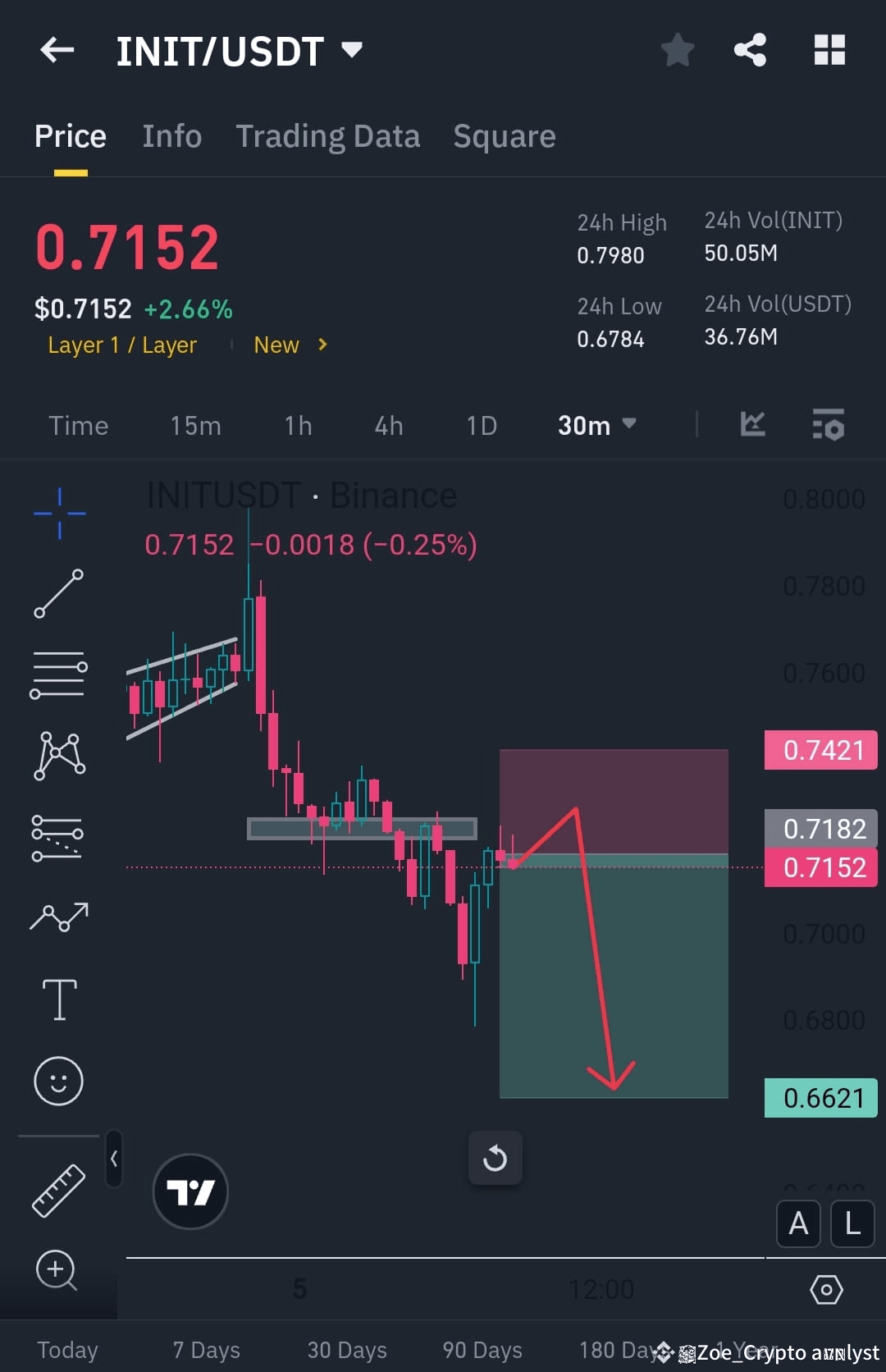
Task: Toggle favorite star for INIT/USDT
Action: pyautogui.click(x=678, y=50)
